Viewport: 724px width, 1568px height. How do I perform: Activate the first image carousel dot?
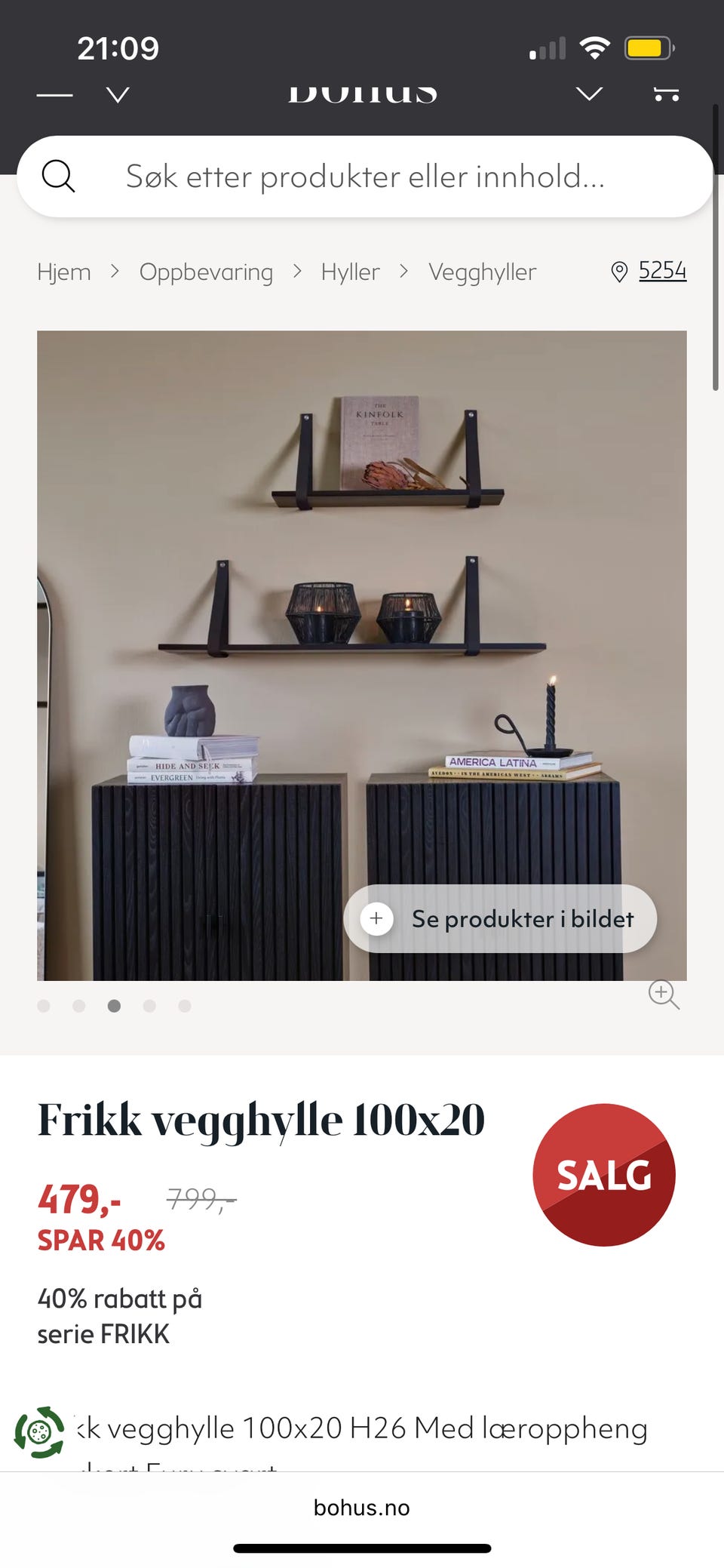point(44,1006)
